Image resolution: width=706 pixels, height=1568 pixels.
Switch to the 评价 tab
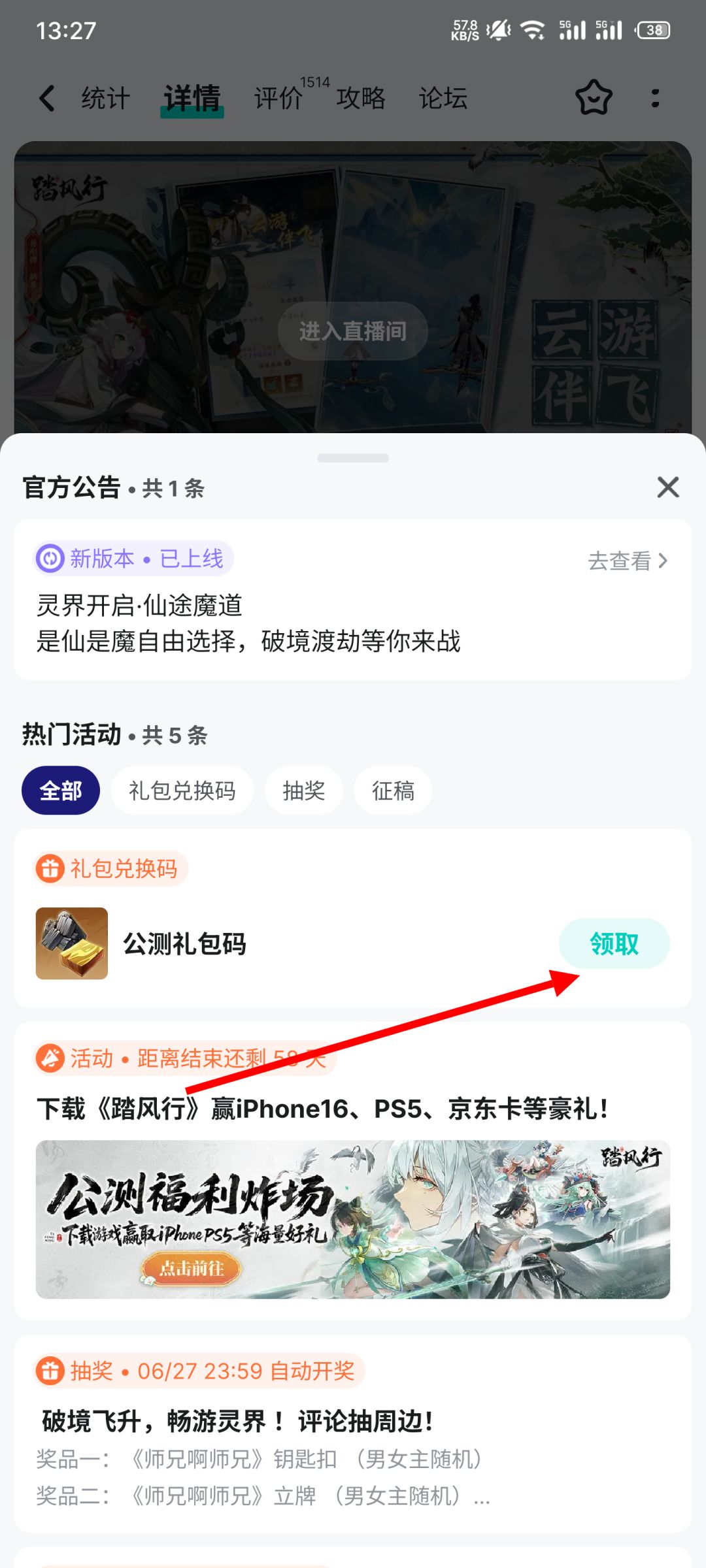pos(277,98)
